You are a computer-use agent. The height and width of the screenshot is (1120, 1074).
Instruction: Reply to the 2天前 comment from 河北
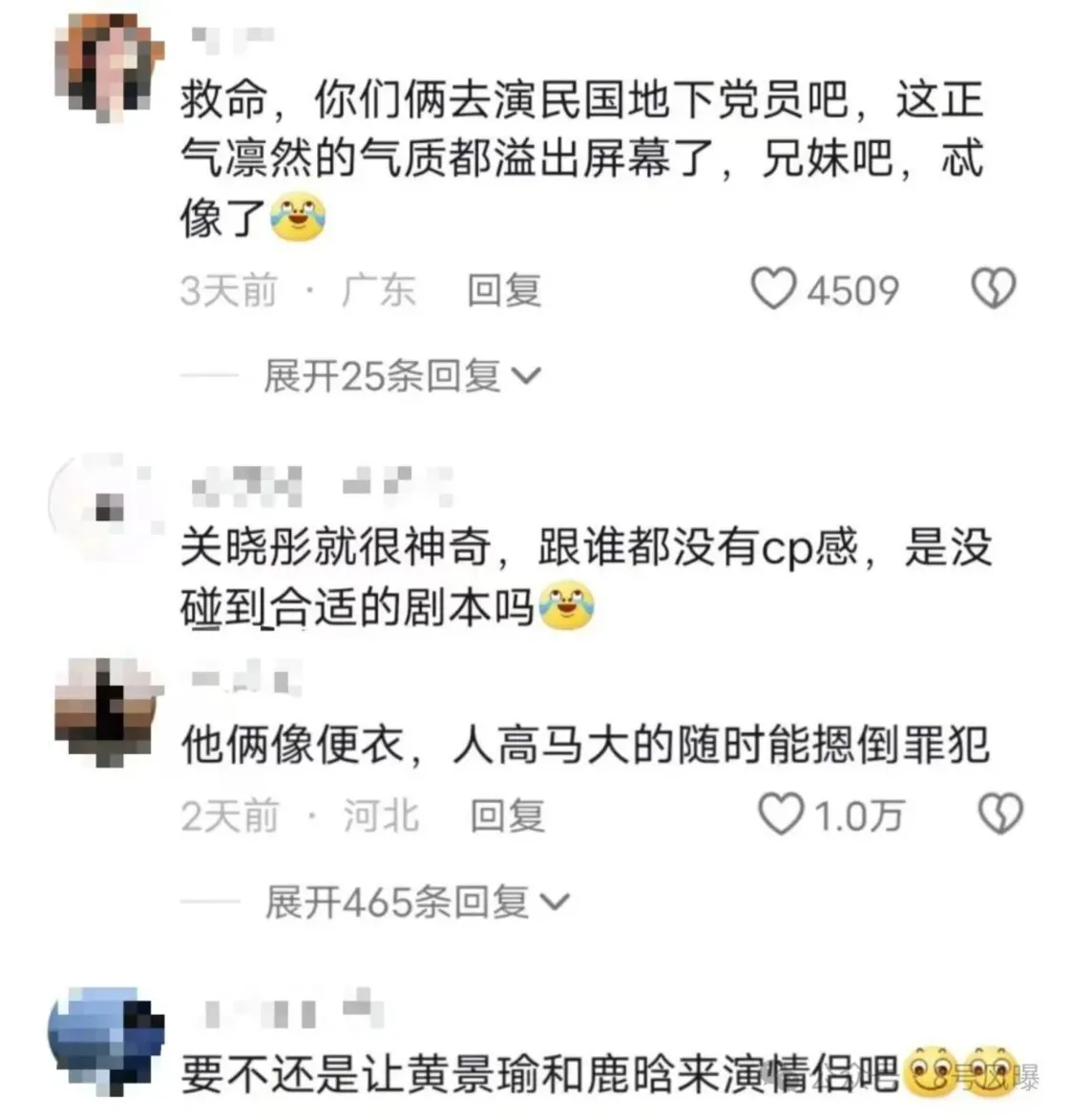coord(507,816)
